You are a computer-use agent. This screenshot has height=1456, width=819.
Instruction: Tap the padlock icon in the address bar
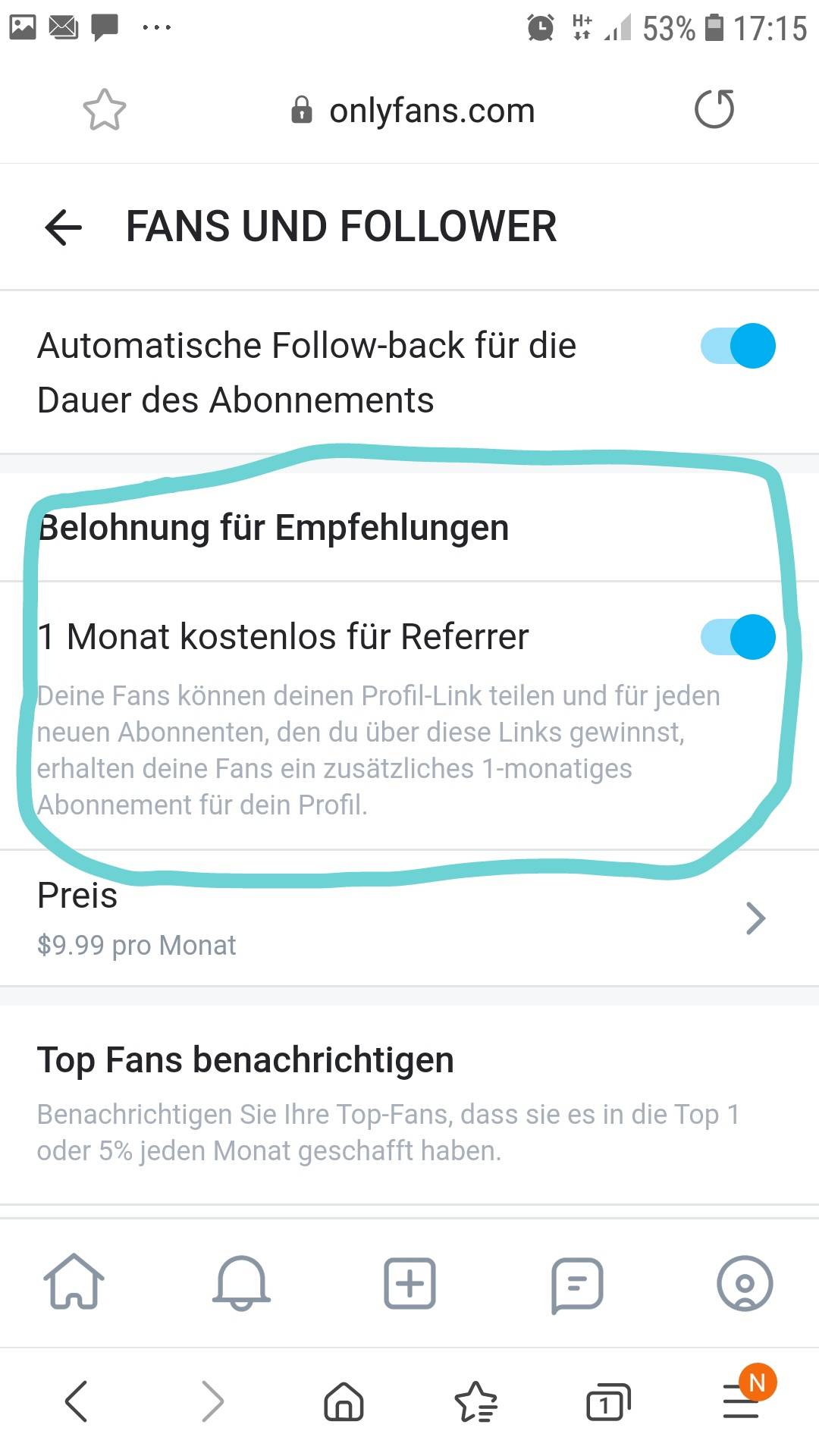pyautogui.click(x=301, y=109)
